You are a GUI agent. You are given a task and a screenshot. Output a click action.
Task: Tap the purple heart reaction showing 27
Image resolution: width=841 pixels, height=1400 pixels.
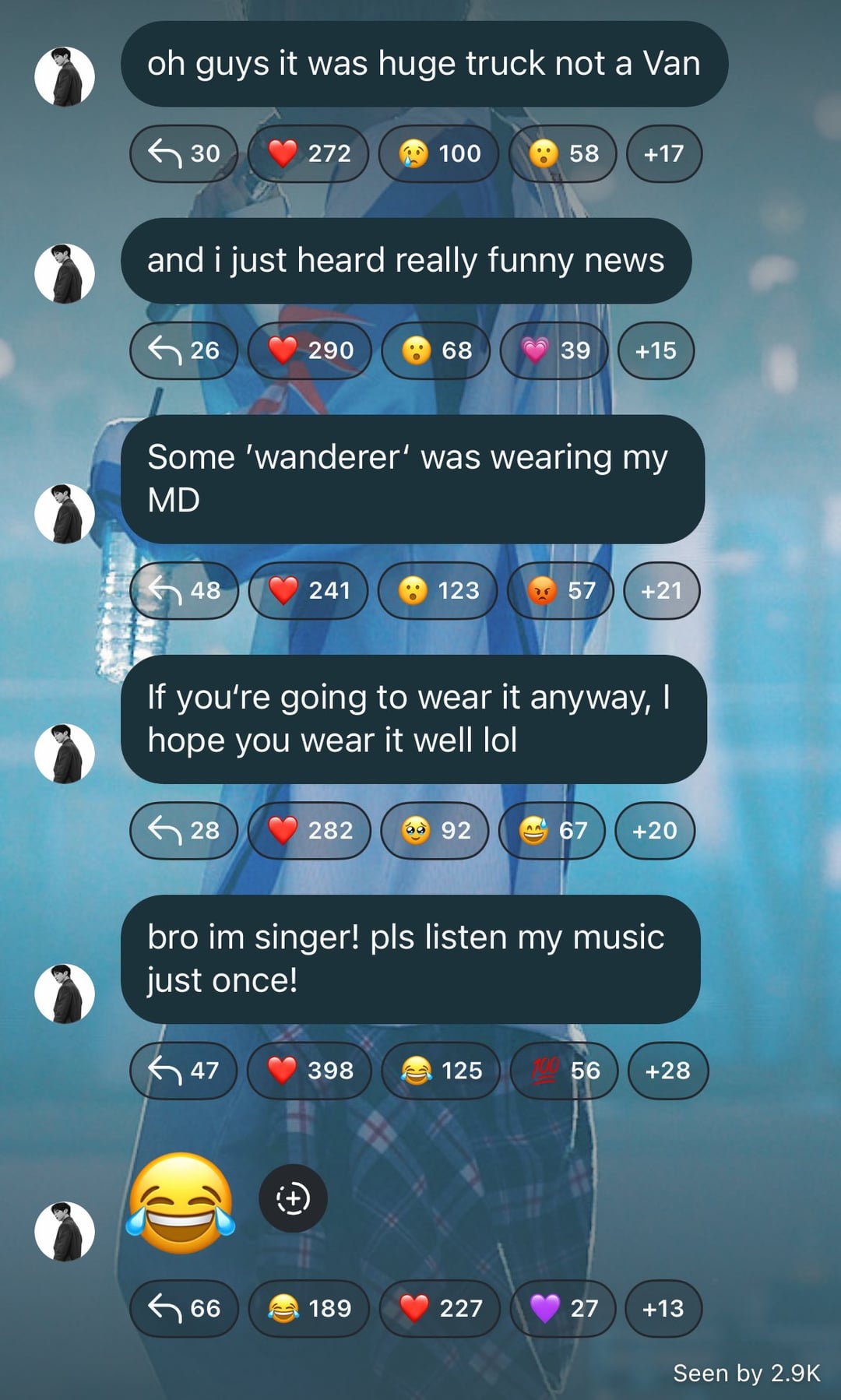563,1308
